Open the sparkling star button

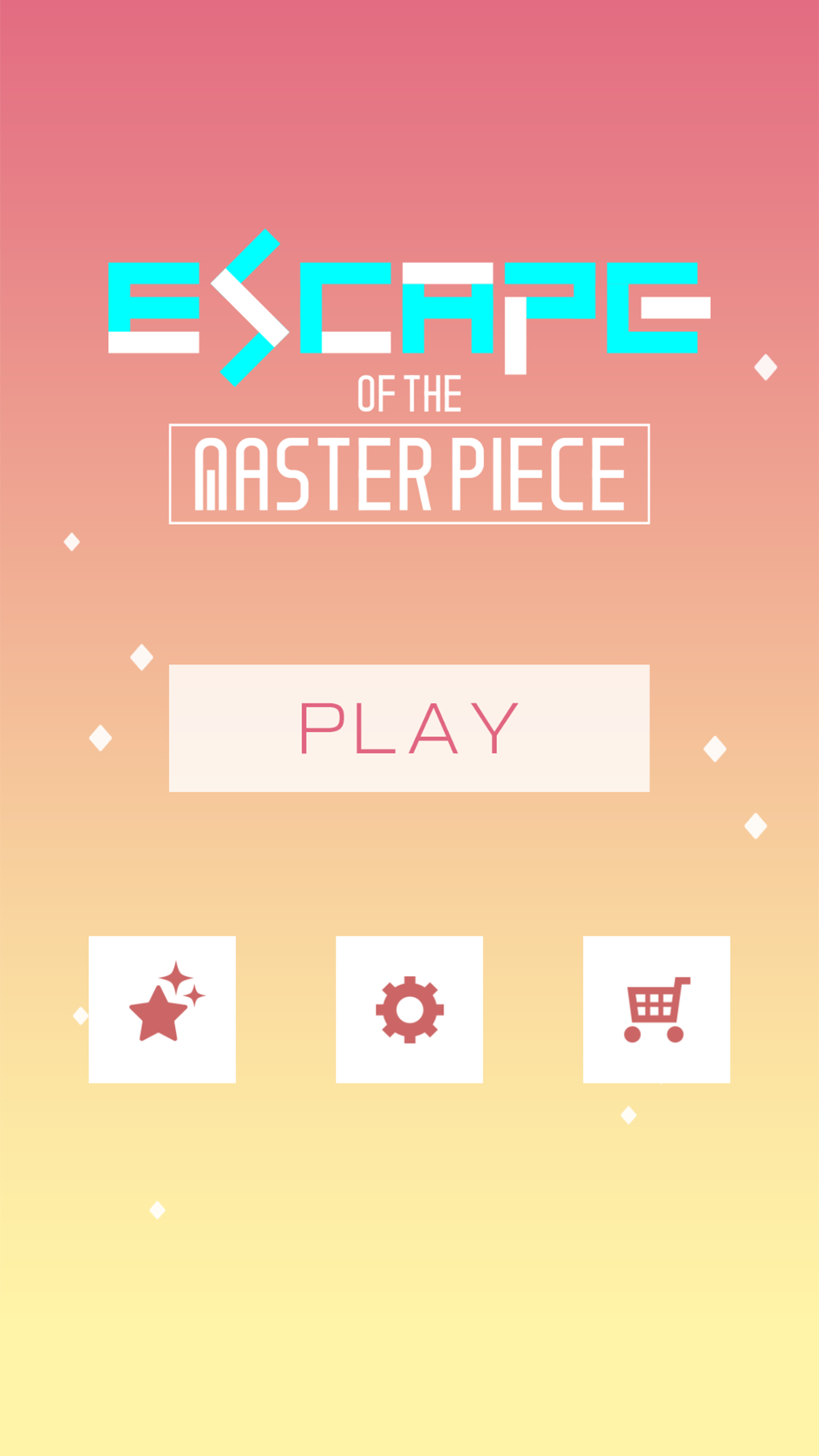(x=162, y=1009)
